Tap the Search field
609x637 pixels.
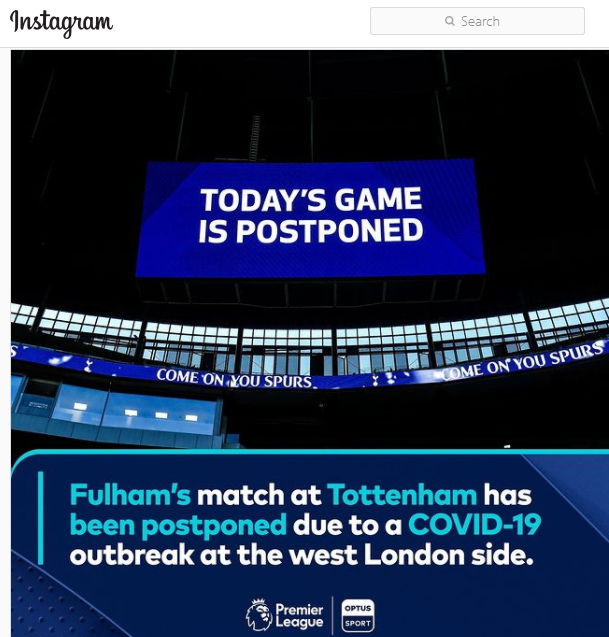coord(477,21)
